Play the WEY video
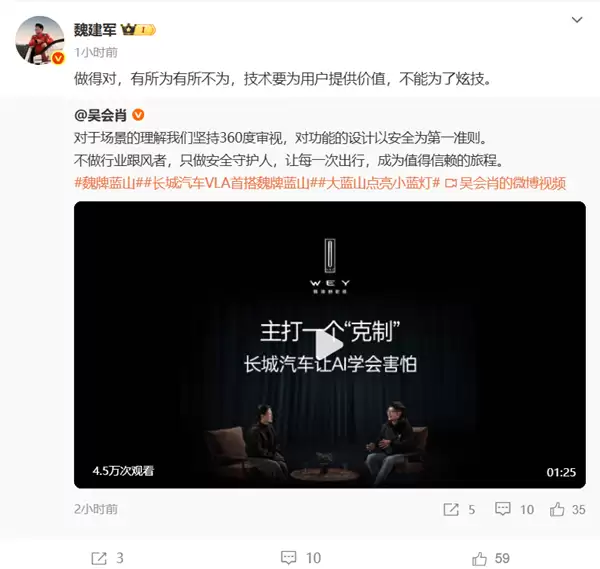 point(330,346)
